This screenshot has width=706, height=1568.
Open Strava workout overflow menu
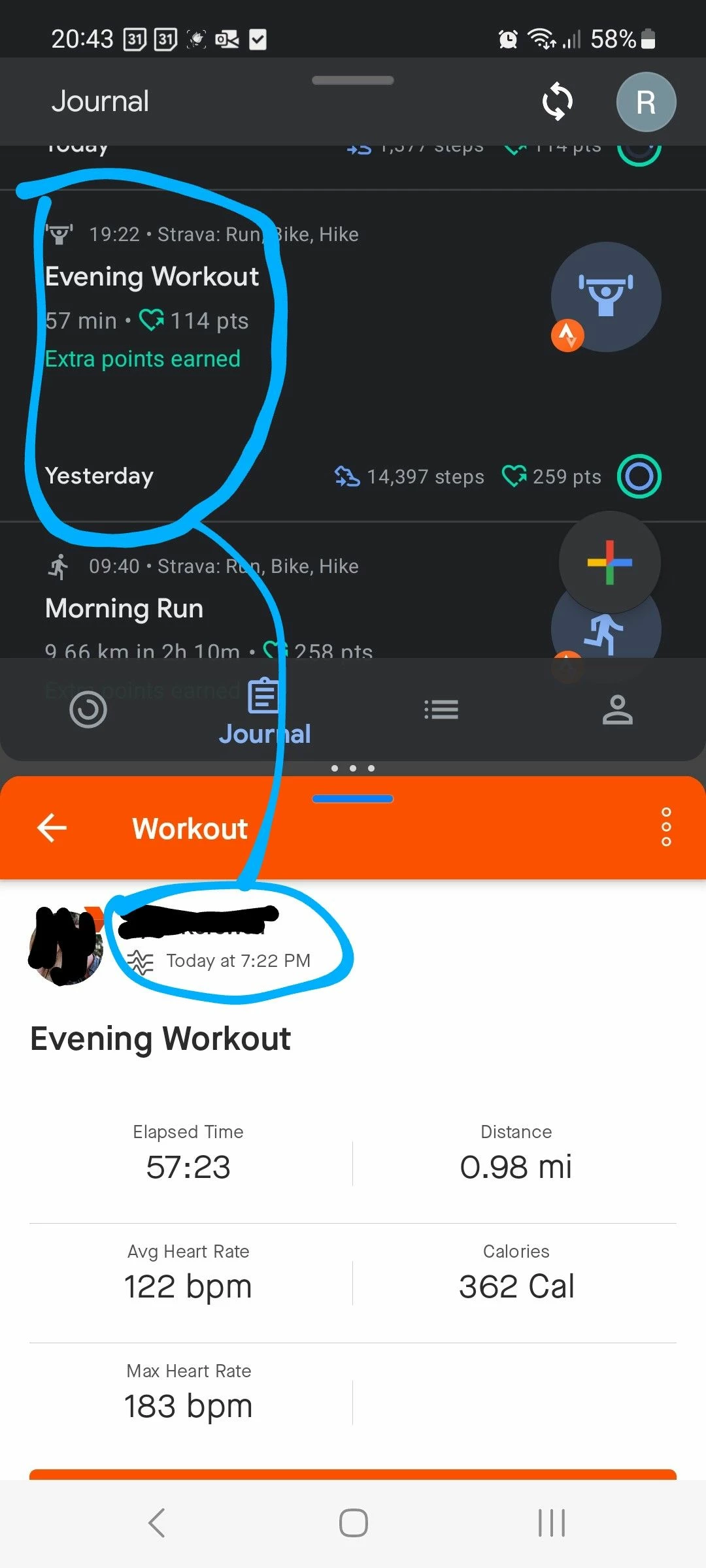pyautogui.click(x=666, y=827)
